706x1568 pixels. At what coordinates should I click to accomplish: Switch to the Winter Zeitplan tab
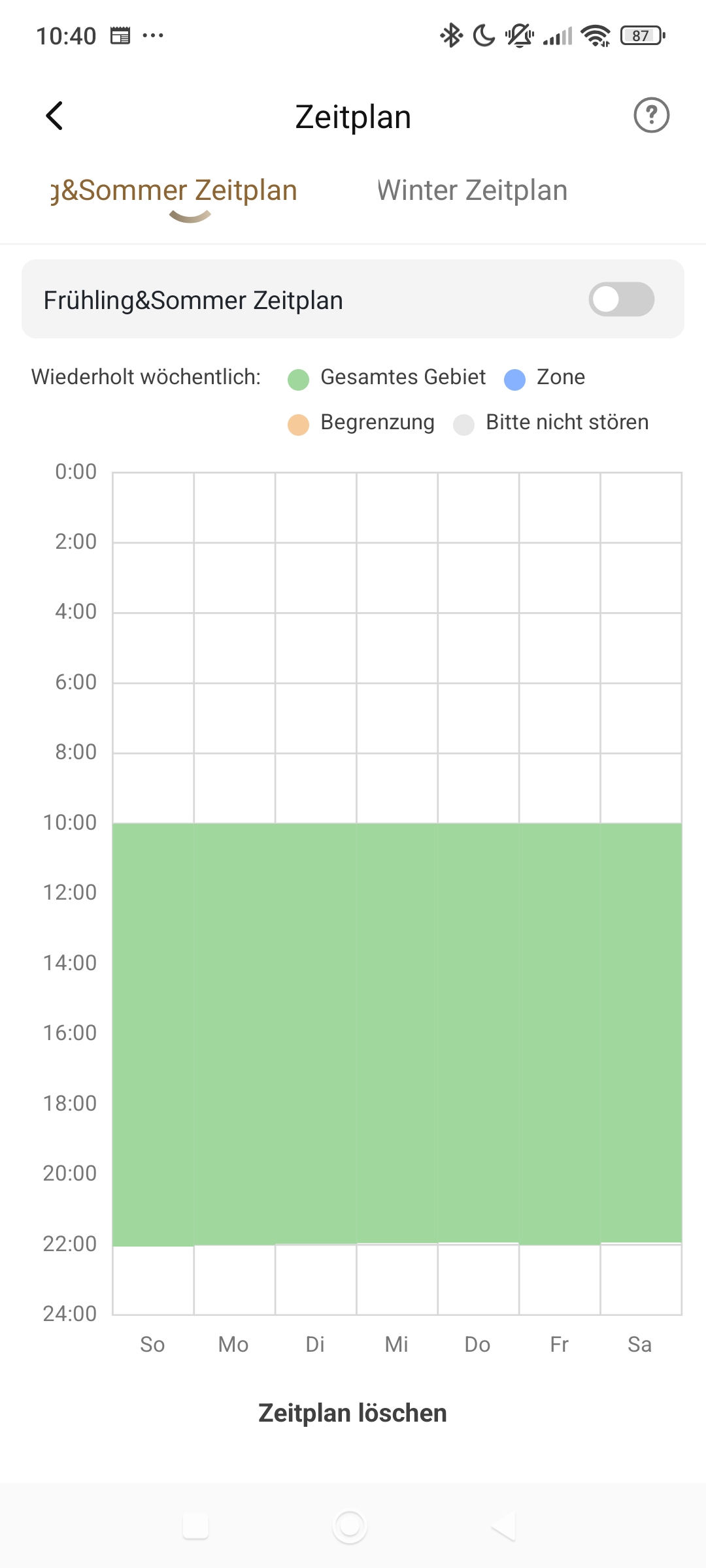point(472,191)
